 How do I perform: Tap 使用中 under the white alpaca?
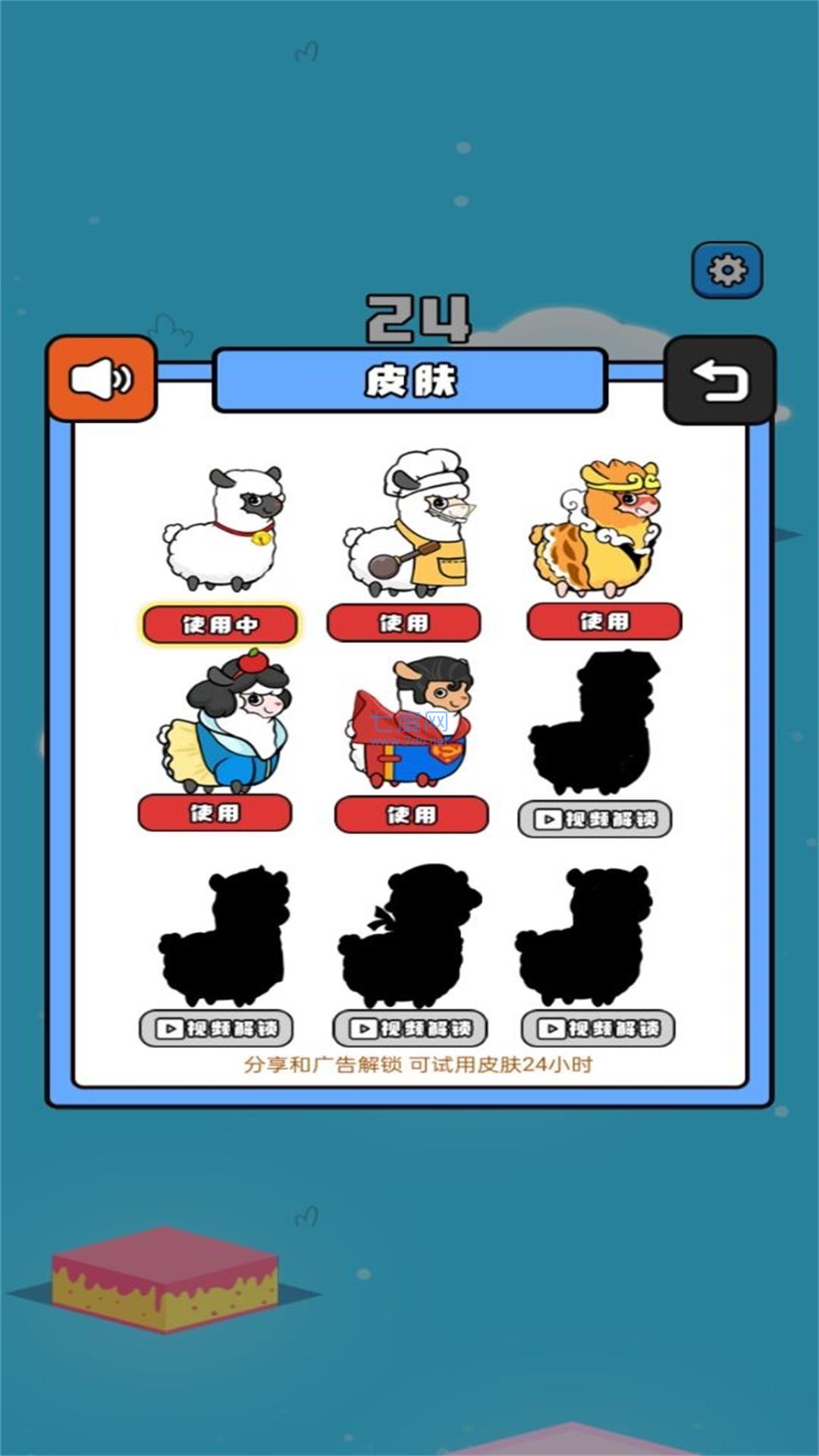click(219, 625)
